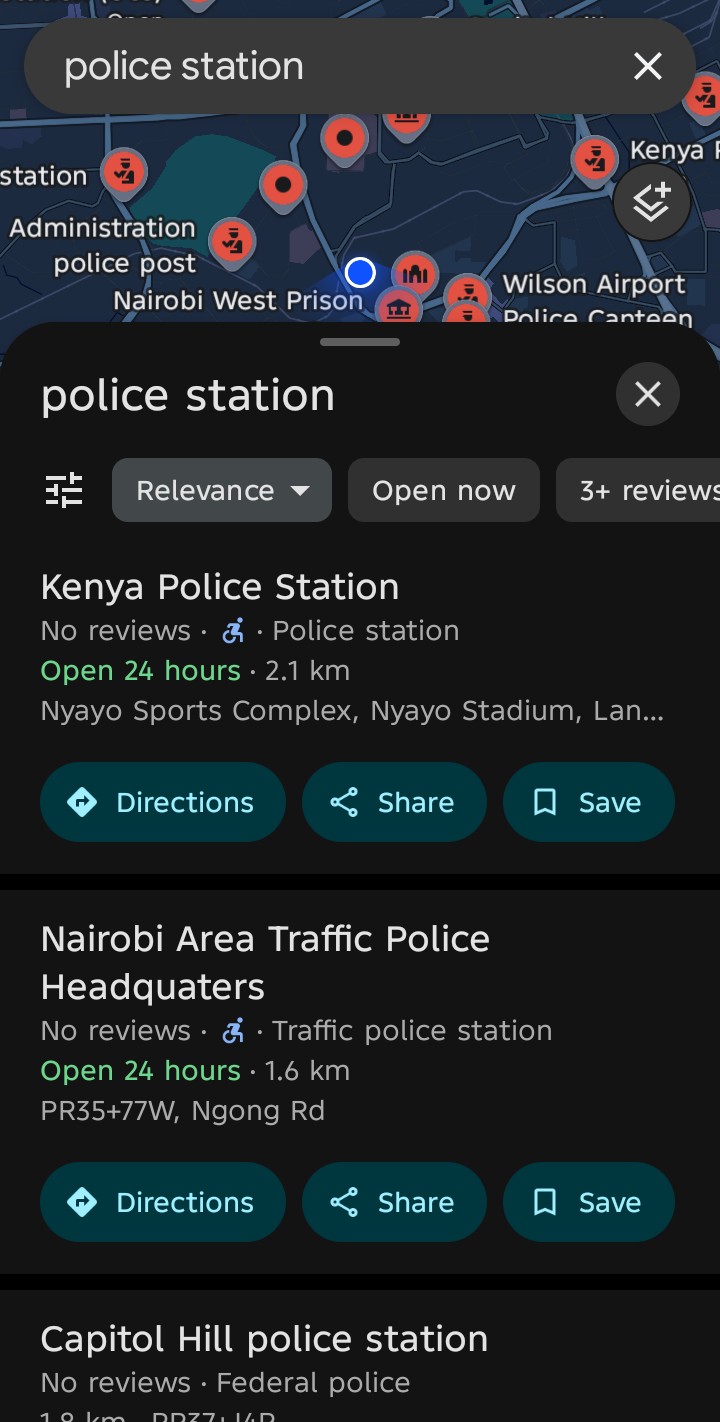Save Nairobi Area Traffic Police Headquaters
Viewport: 720px width, 1422px height.
point(589,1202)
